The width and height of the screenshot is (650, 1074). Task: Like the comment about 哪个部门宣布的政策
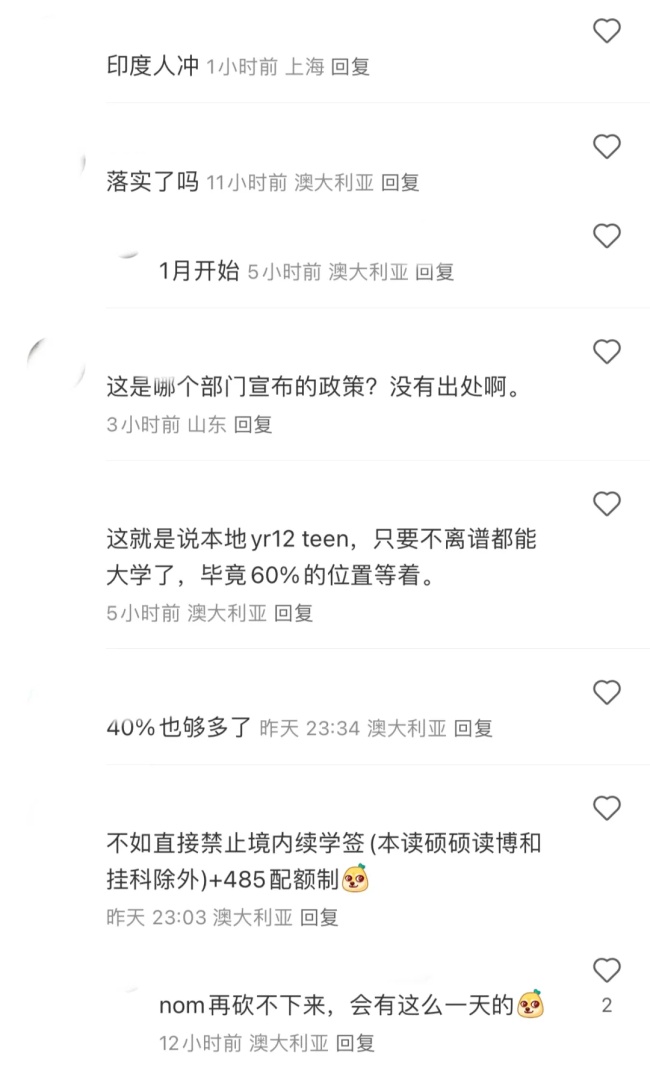pos(607,351)
